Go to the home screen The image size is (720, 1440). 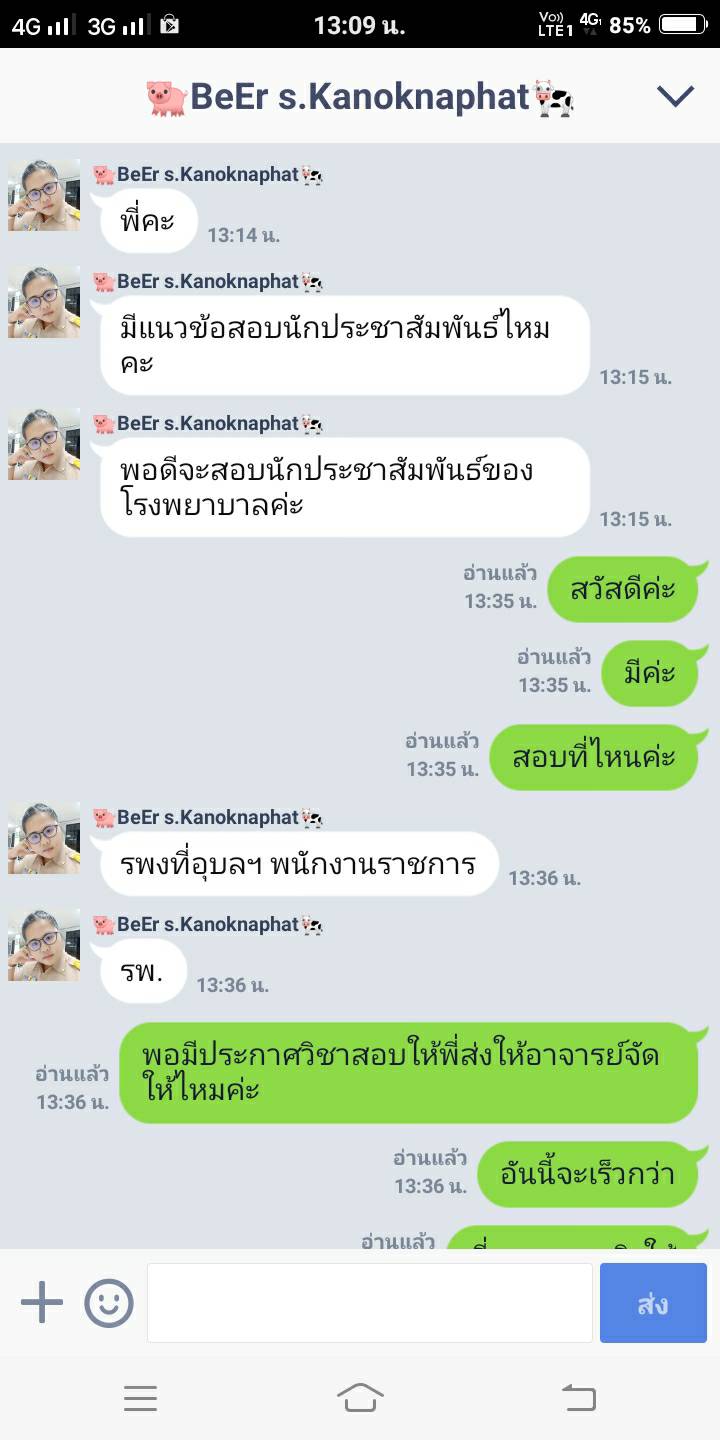(360, 1398)
